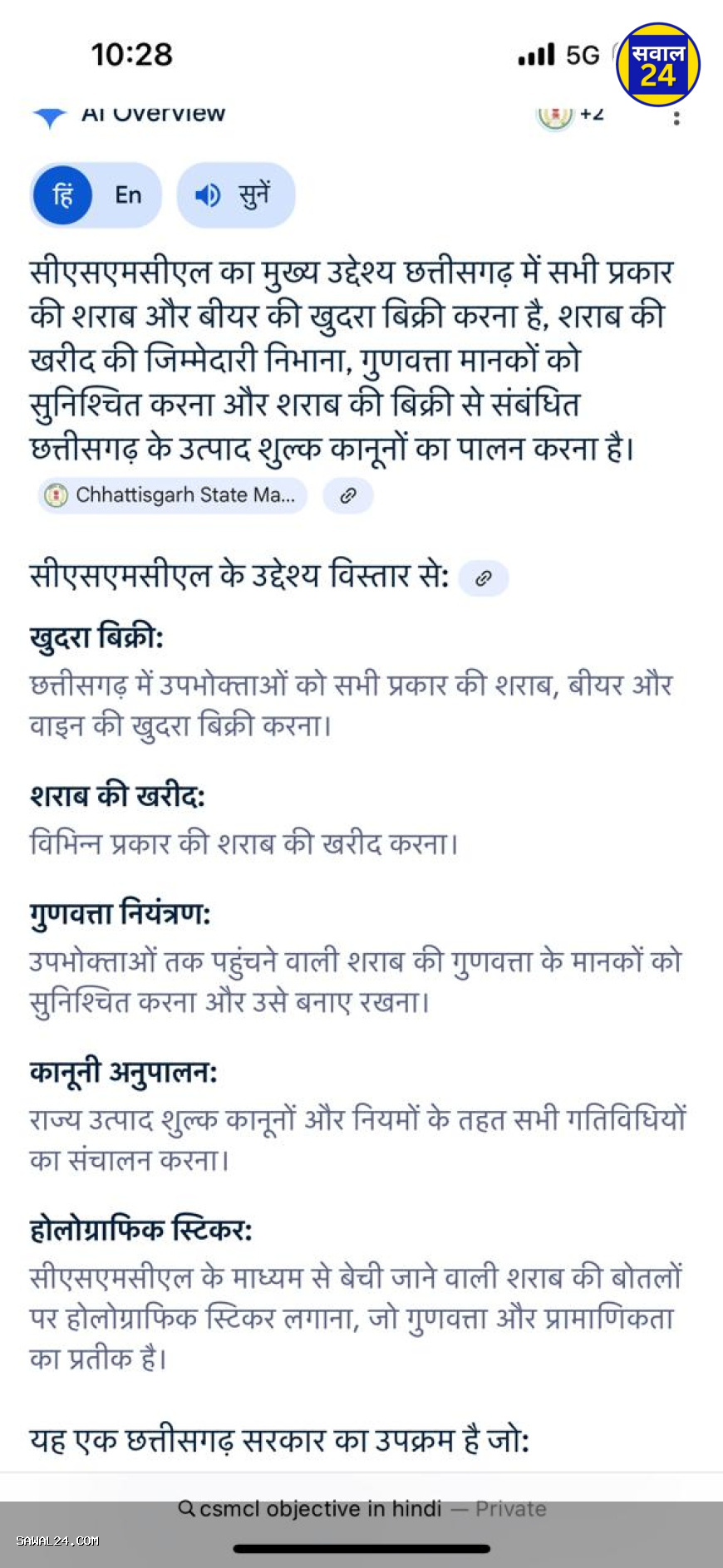Screen dimensions: 723x1568
Task: Open the link icon next to उद्देश्य विस्तार से
Action: (484, 578)
